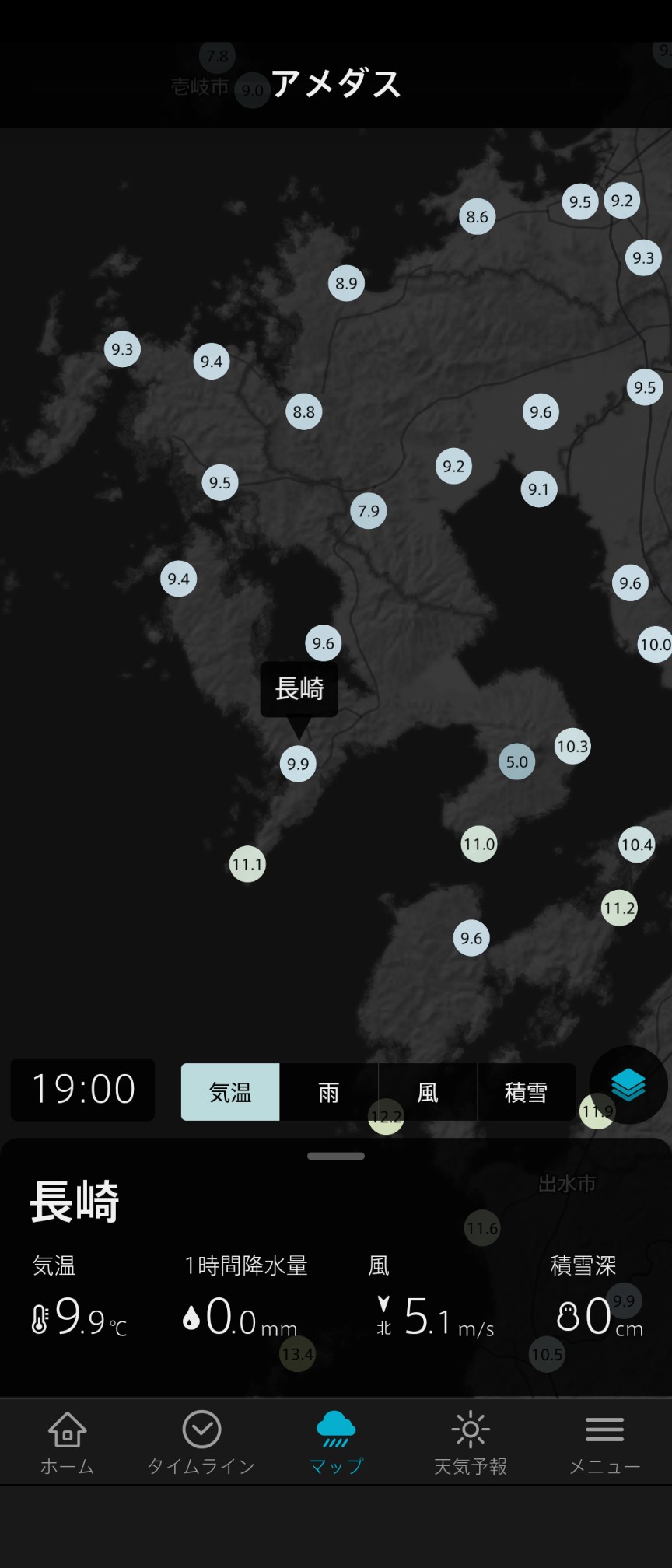Select the 8.9 temperature station marker
The width and height of the screenshot is (672, 1568).
346,284
